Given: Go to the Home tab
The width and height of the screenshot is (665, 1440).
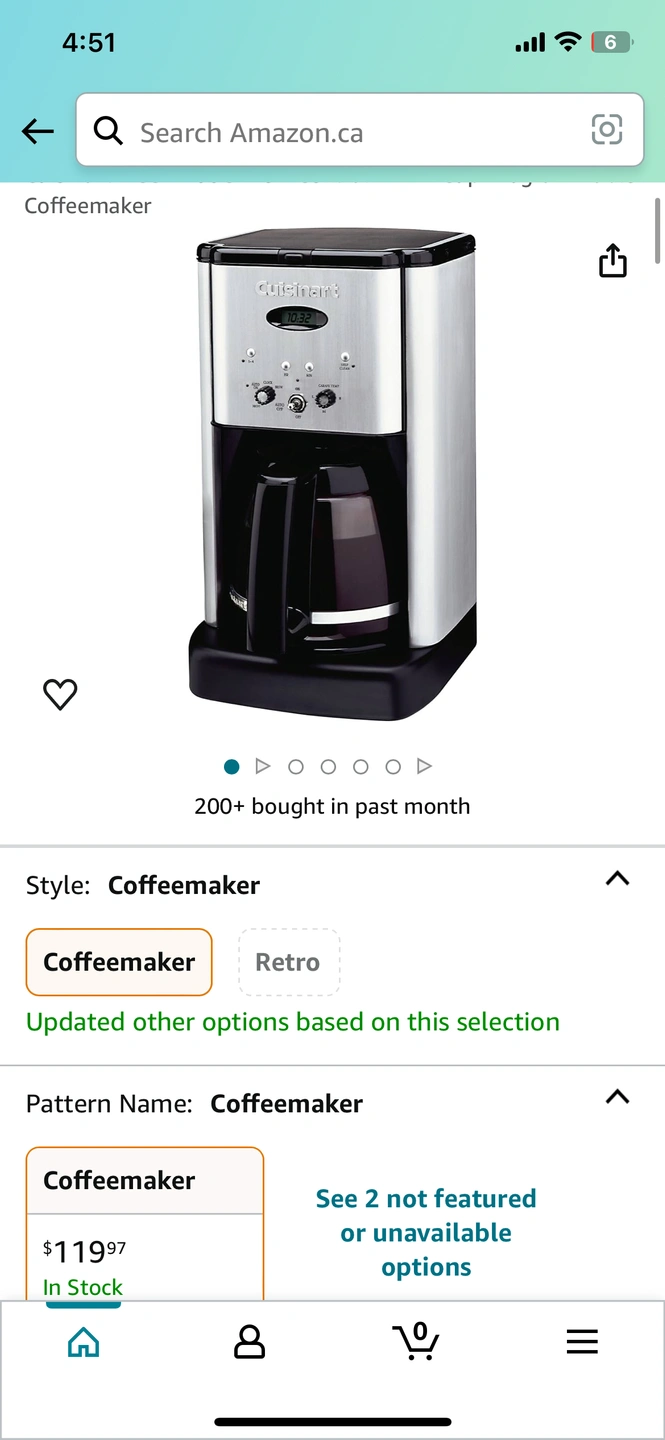Looking at the screenshot, I should click(83, 1342).
